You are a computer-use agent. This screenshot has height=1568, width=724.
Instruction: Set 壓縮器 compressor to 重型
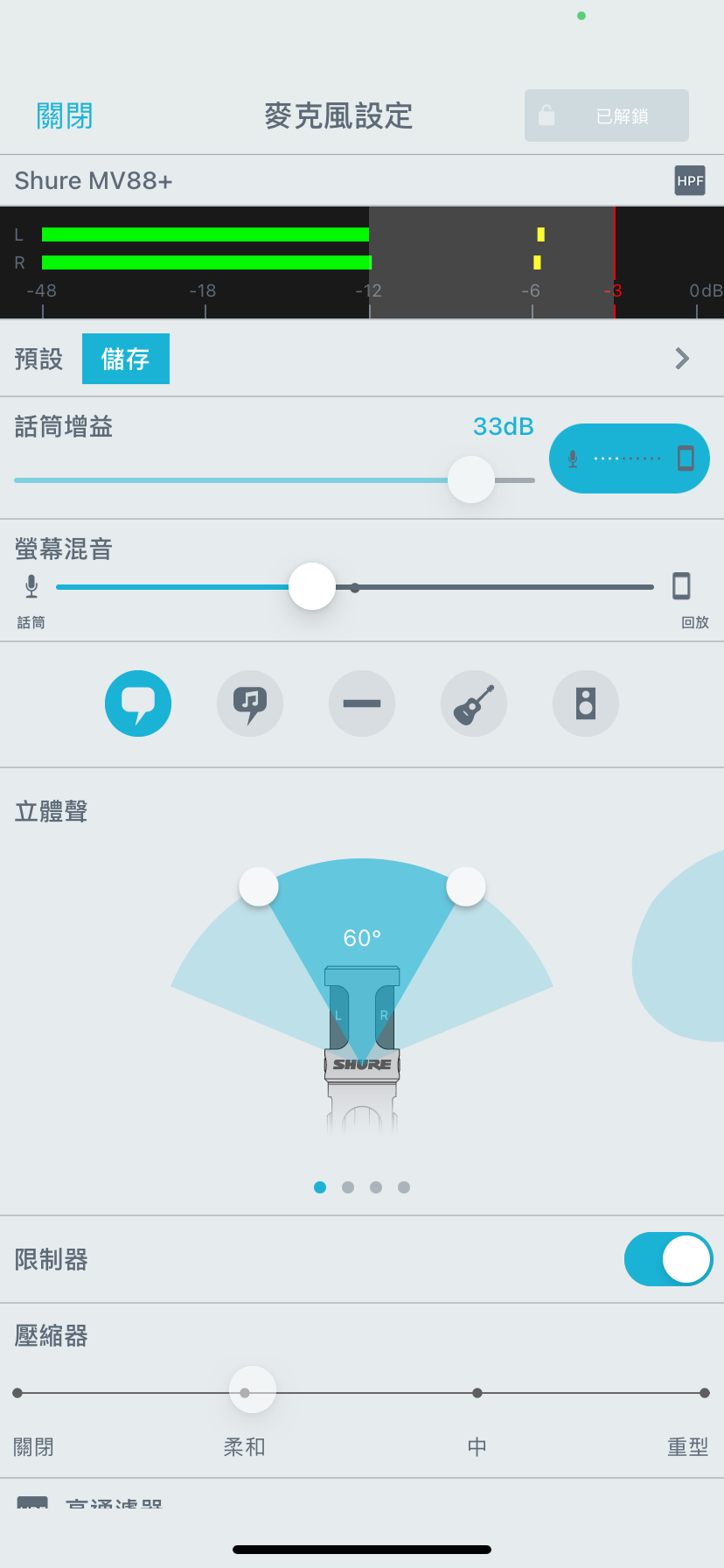705,1393
